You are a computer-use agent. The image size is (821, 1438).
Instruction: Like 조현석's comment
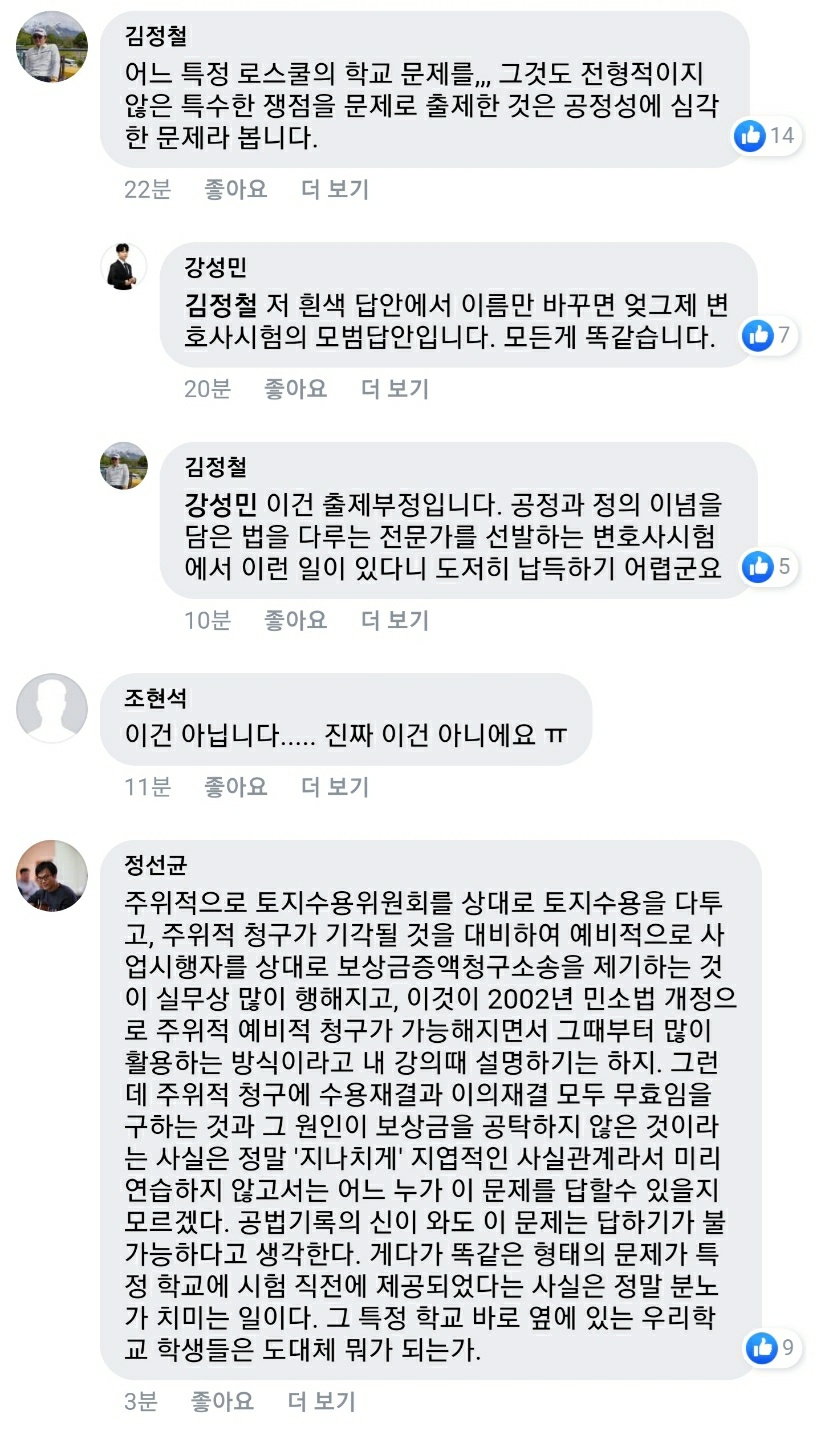tap(235, 787)
